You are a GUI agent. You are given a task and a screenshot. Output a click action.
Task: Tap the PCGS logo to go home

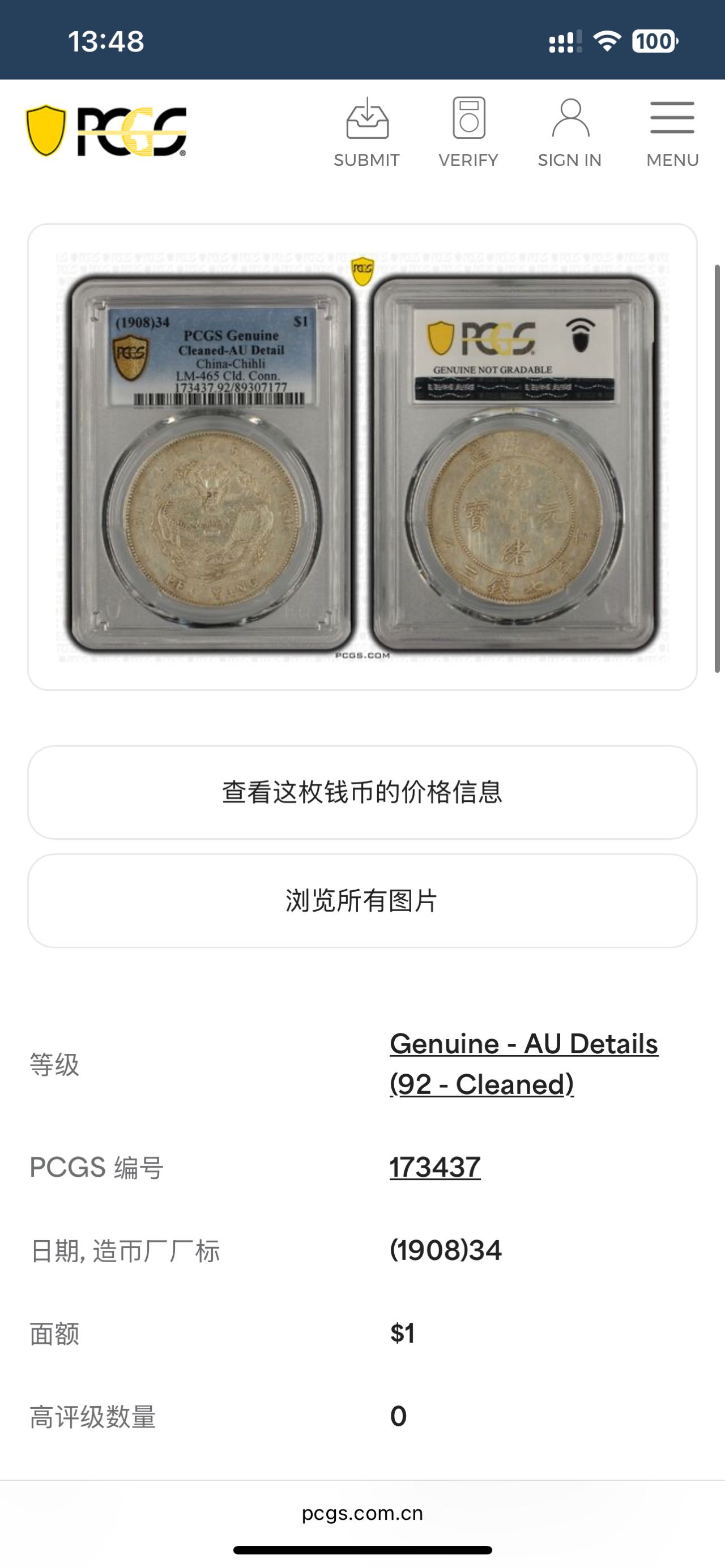[x=106, y=131]
